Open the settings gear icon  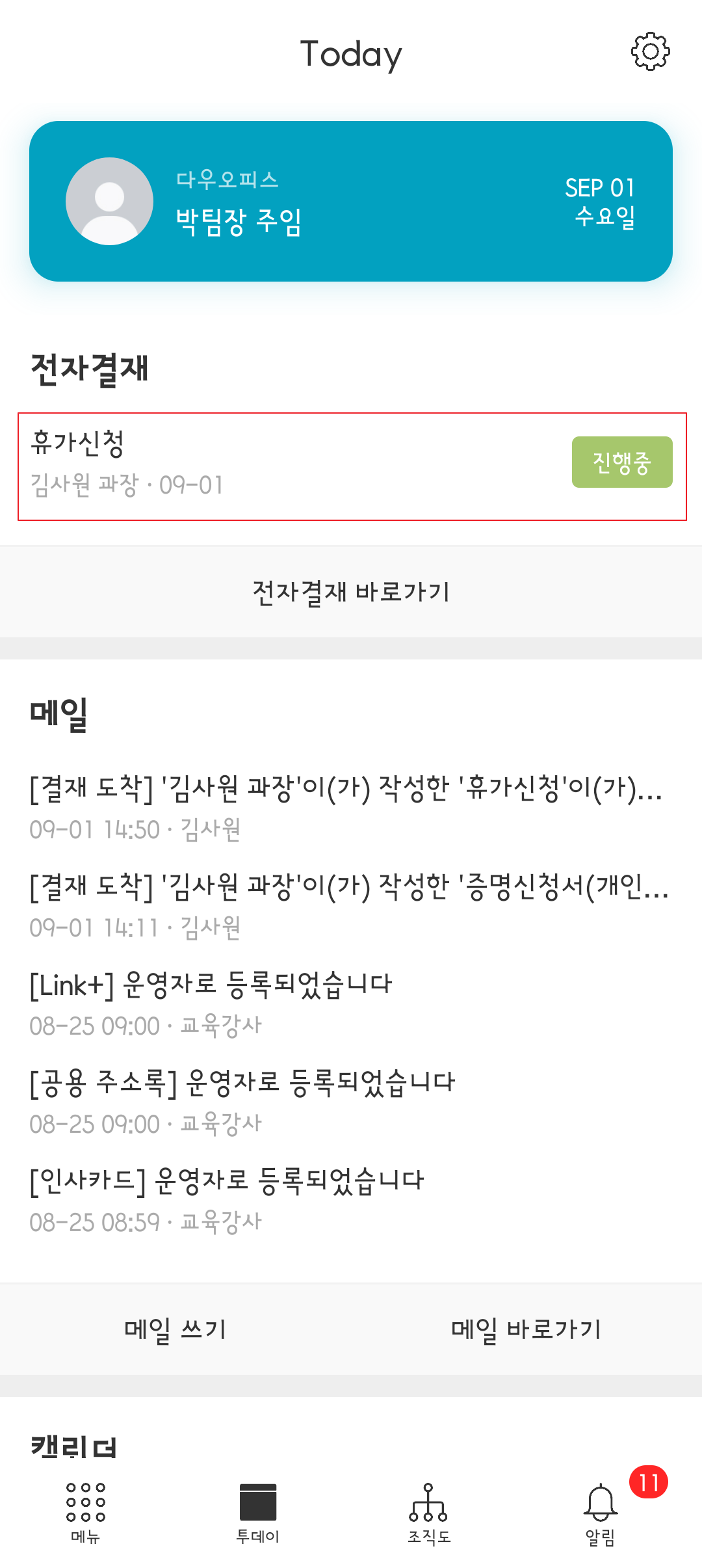coord(651,51)
